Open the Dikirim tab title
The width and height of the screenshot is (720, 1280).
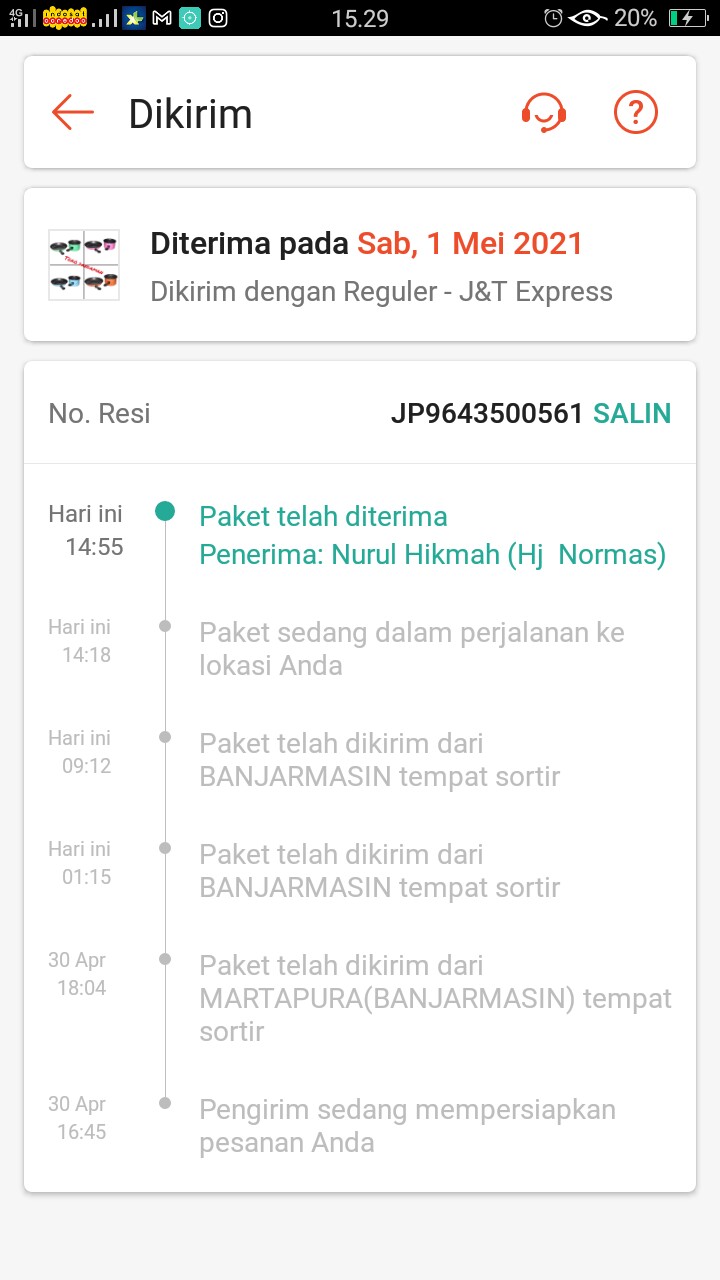[x=188, y=113]
